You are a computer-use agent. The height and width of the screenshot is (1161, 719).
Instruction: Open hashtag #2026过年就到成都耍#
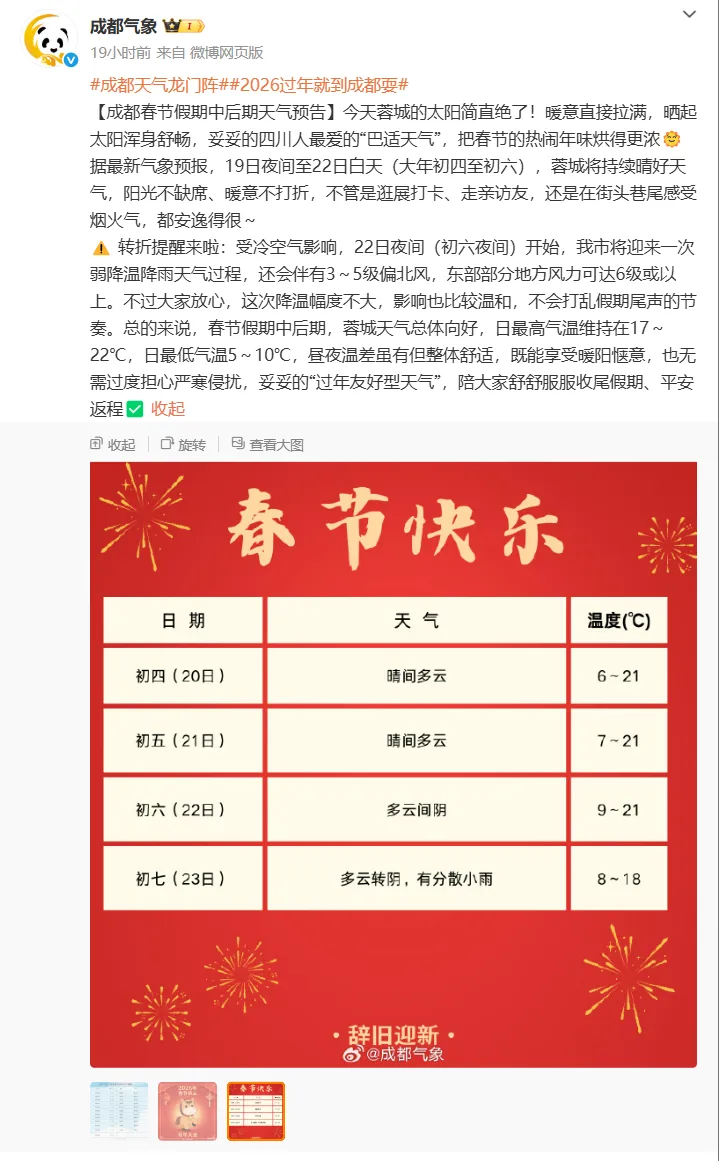pyautogui.click(x=325, y=85)
